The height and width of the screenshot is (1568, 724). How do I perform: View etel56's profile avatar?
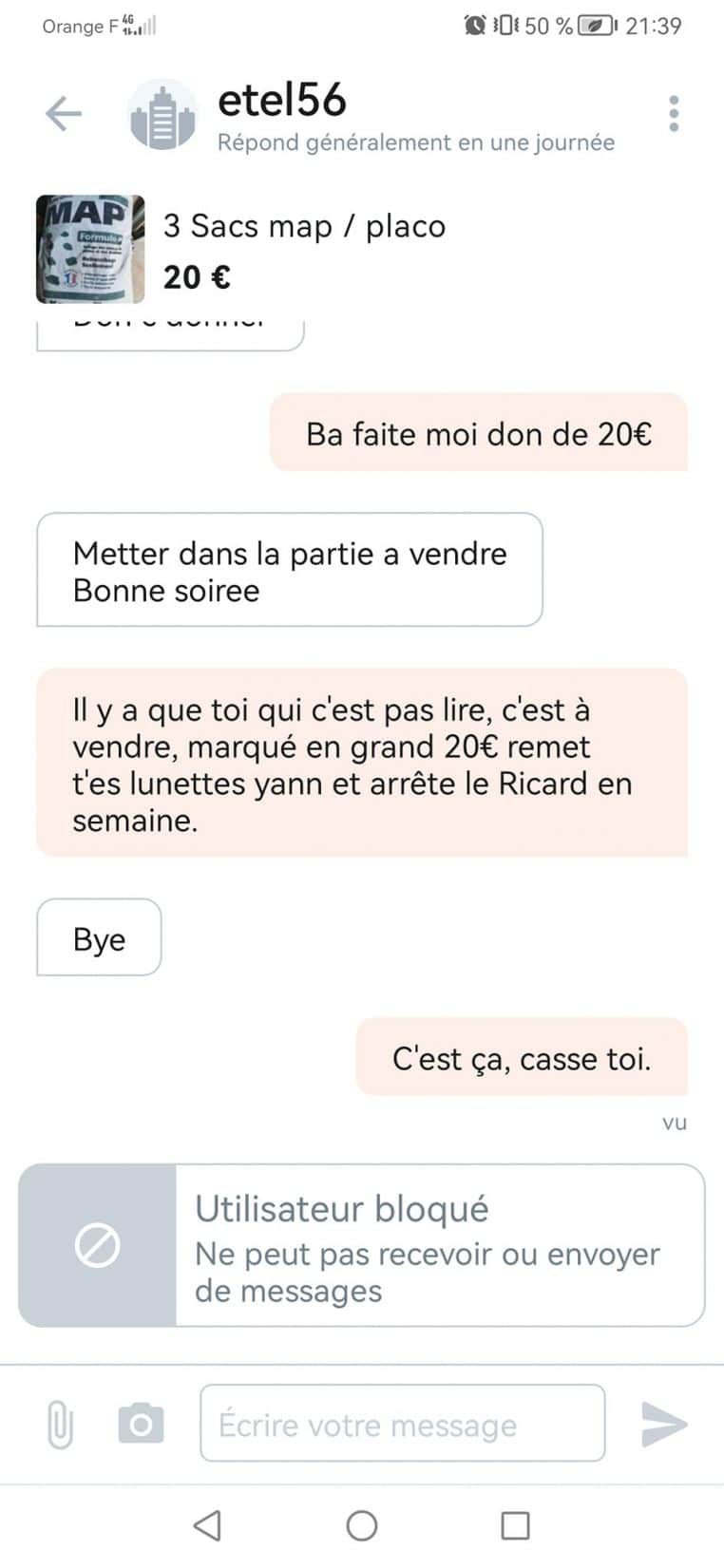pos(162,115)
